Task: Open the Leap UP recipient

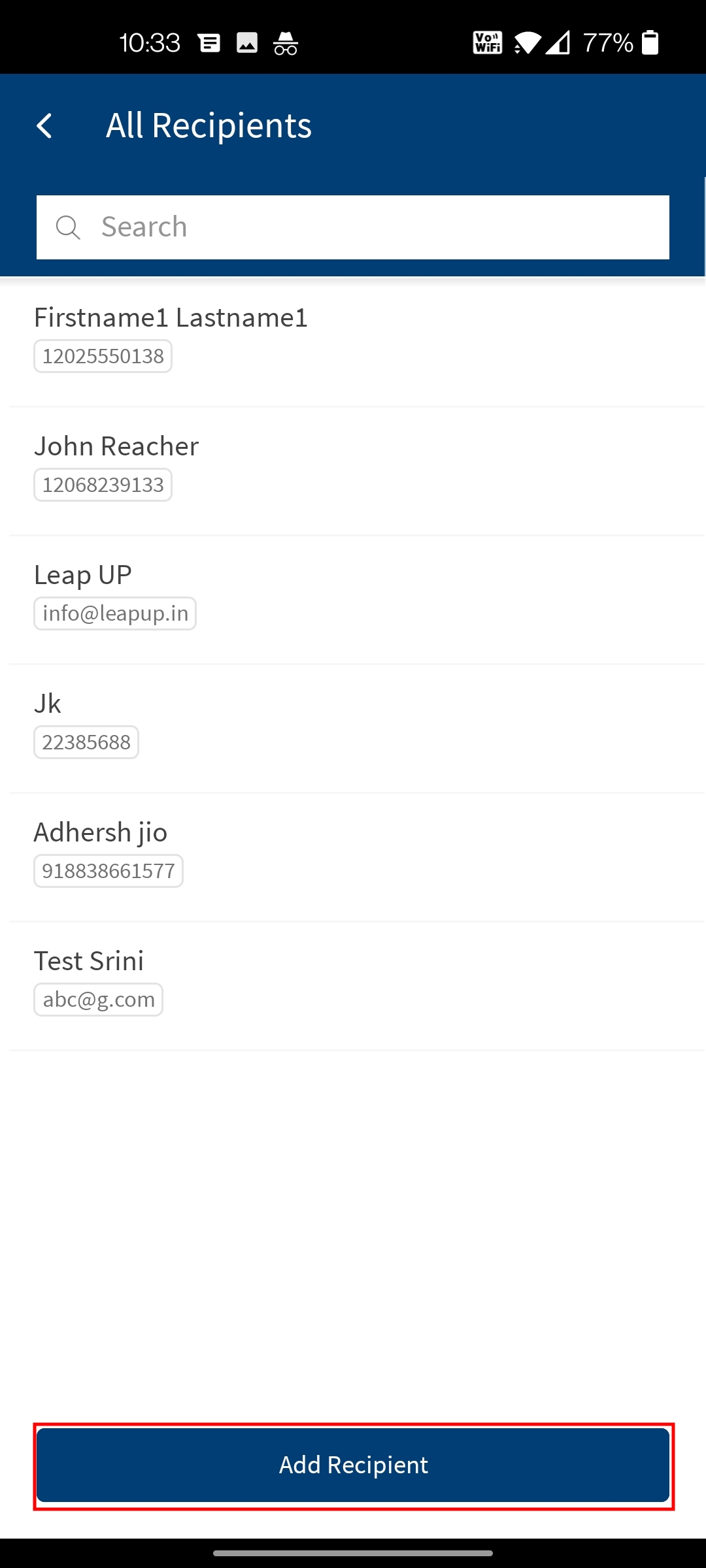Action: pos(353,600)
